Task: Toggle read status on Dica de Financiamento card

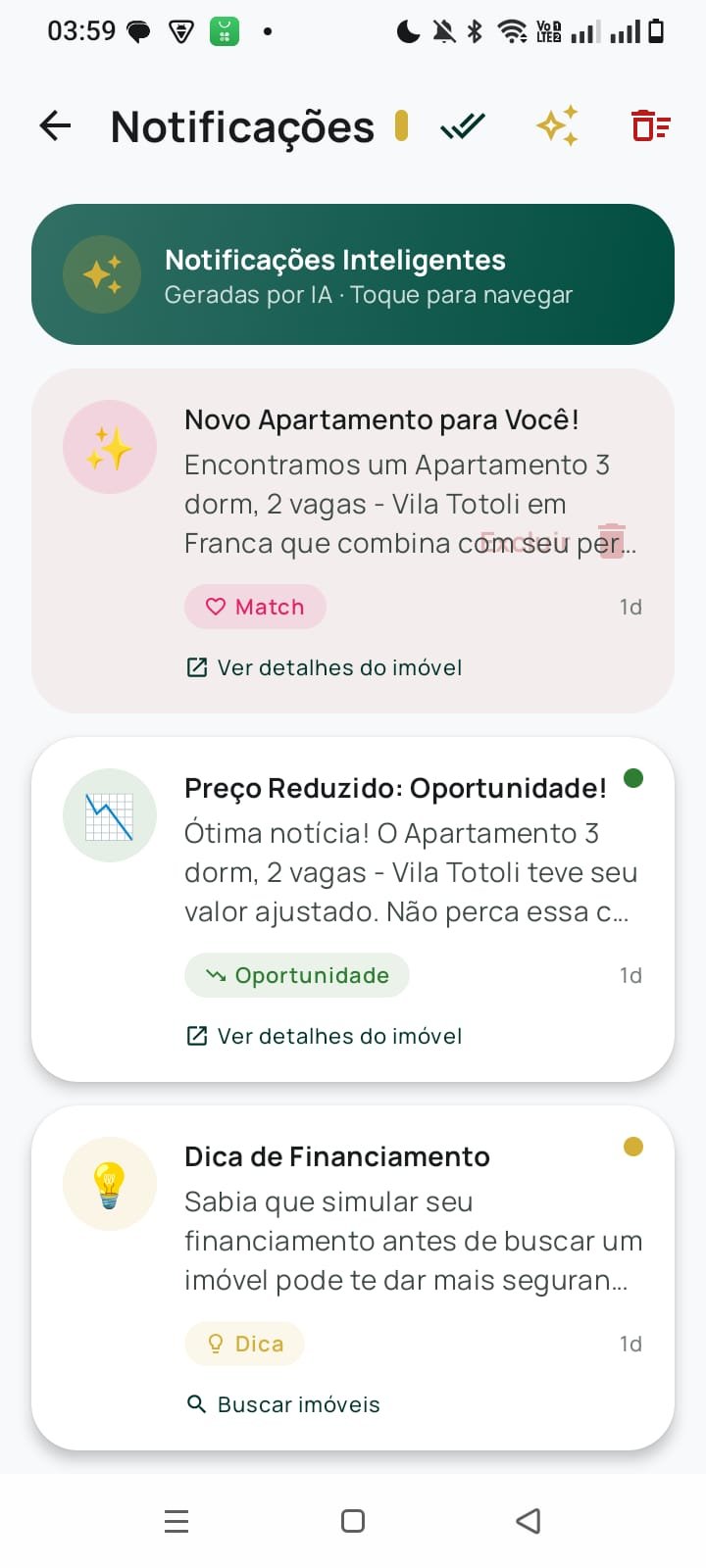Action: click(x=633, y=1146)
